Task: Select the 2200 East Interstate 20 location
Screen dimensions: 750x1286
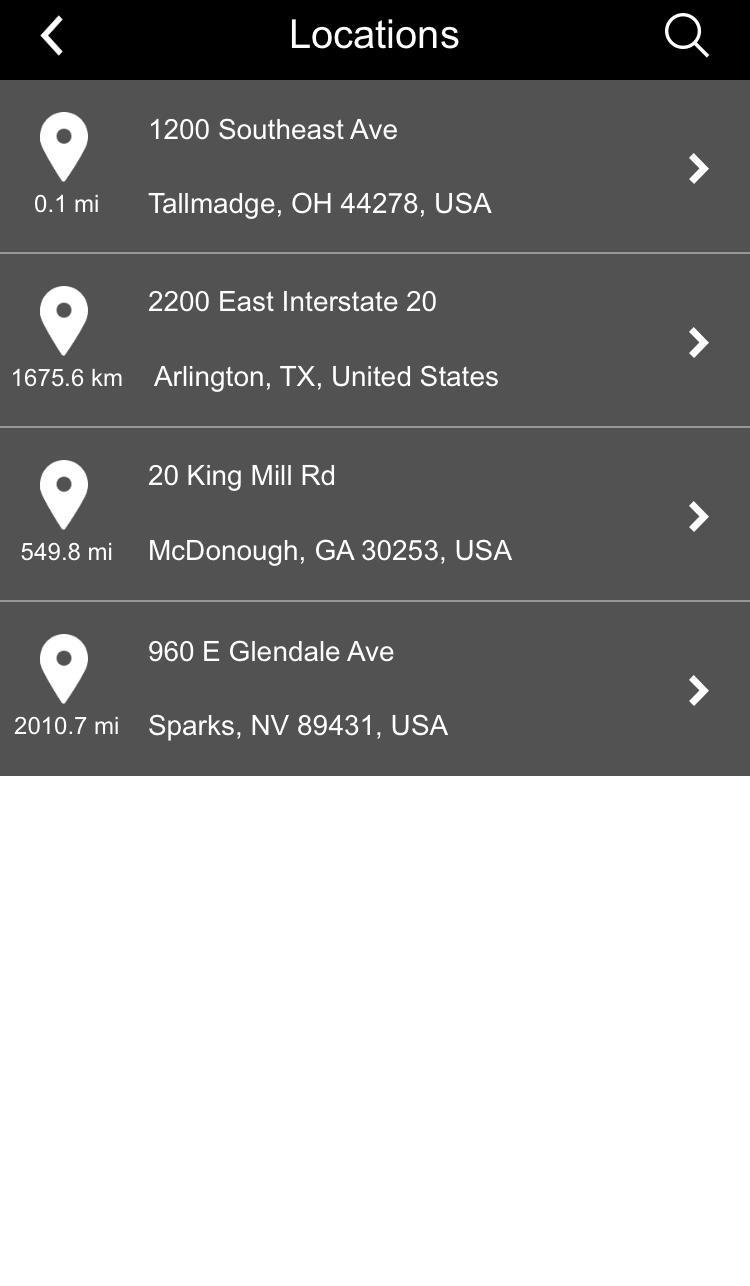Action: pos(375,341)
